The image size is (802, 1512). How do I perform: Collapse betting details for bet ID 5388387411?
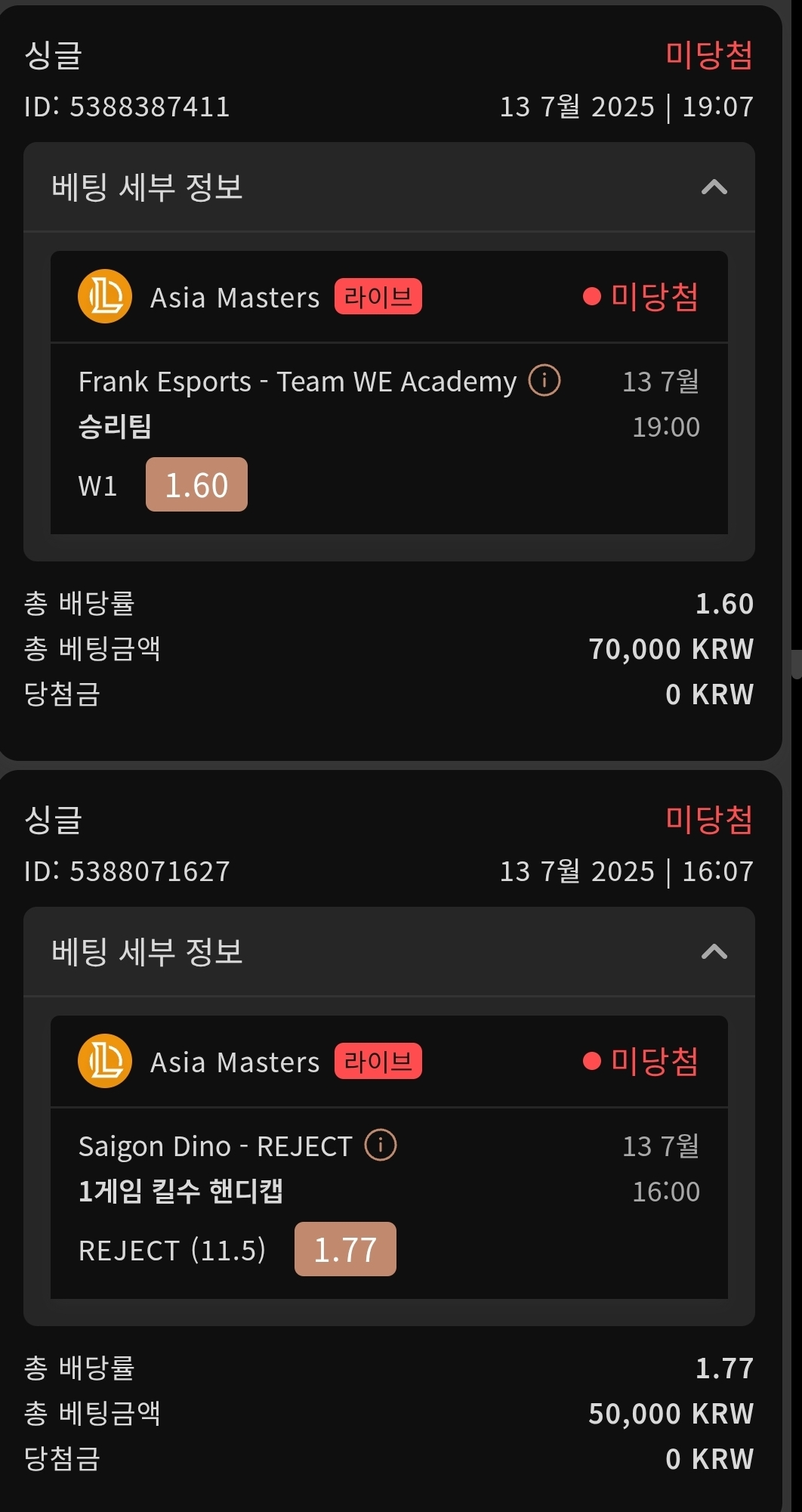tap(714, 187)
